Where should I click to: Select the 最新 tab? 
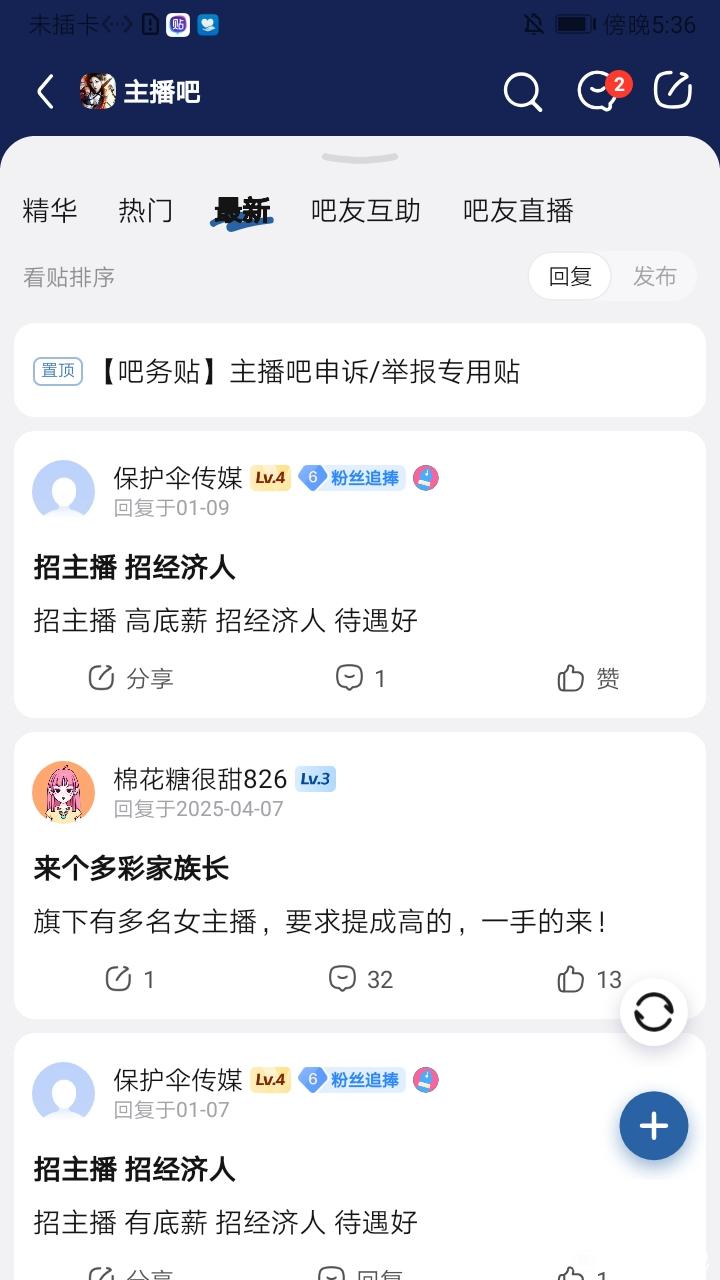pos(242,211)
